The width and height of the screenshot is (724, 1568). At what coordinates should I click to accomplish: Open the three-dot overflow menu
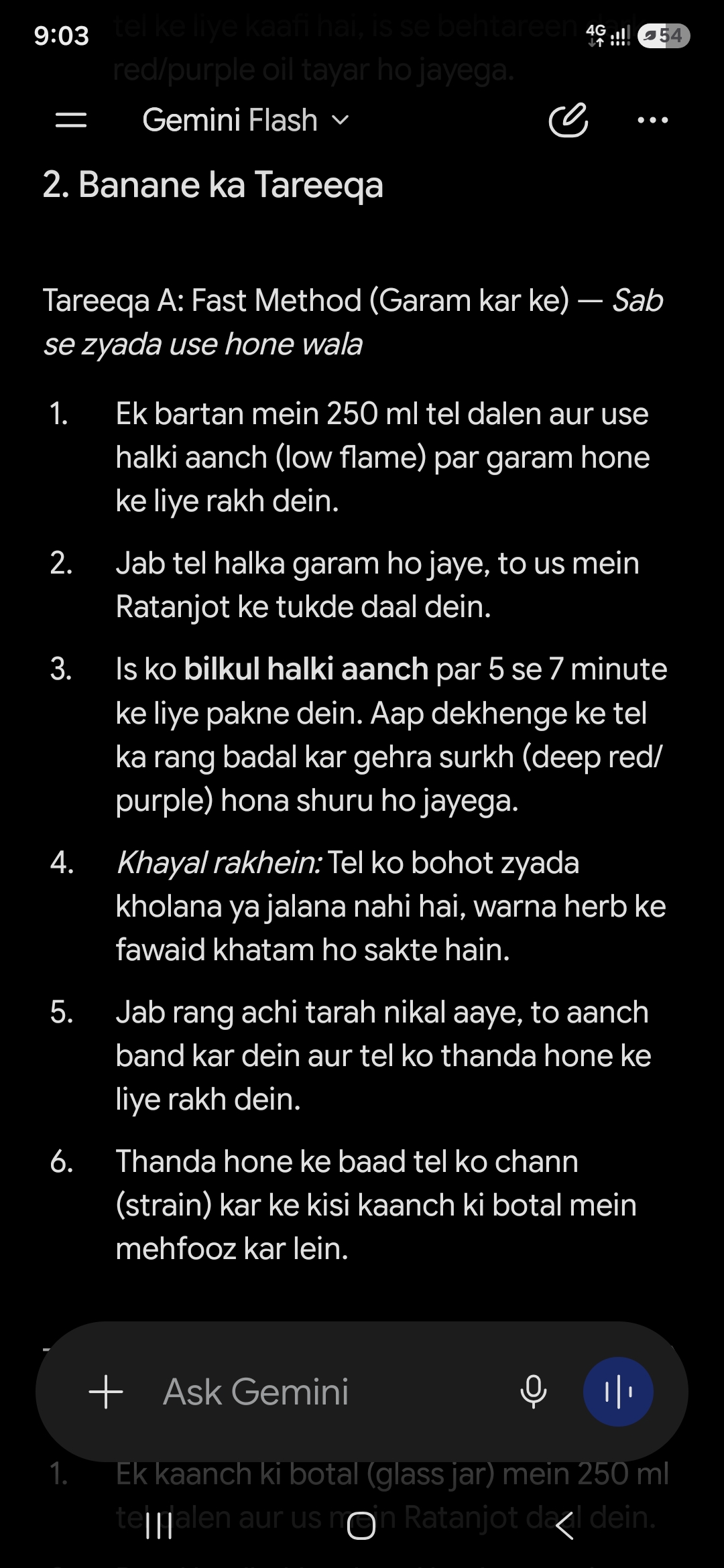[652, 121]
